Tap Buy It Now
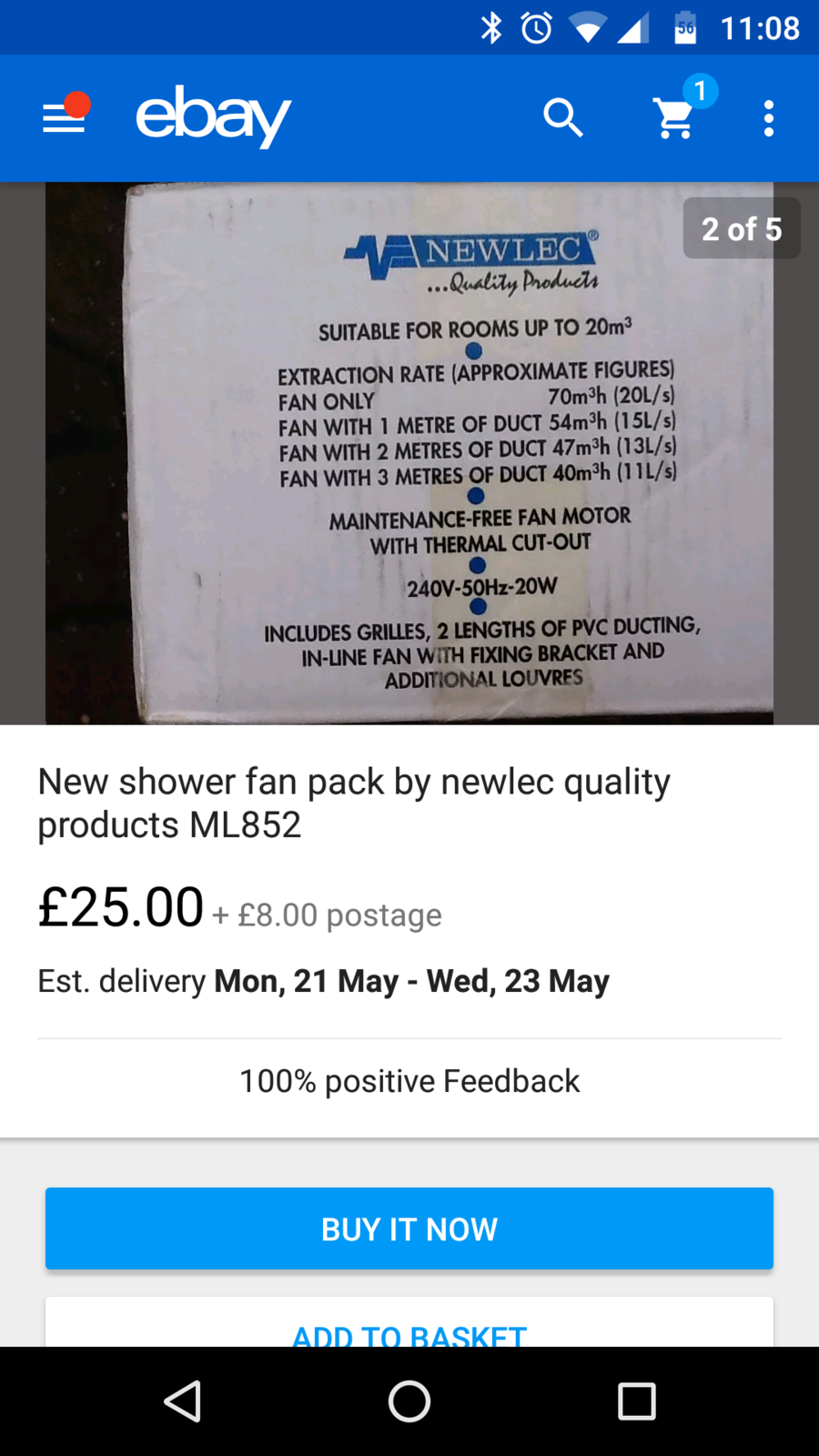 pyautogui.click(x=409, y=1228)
